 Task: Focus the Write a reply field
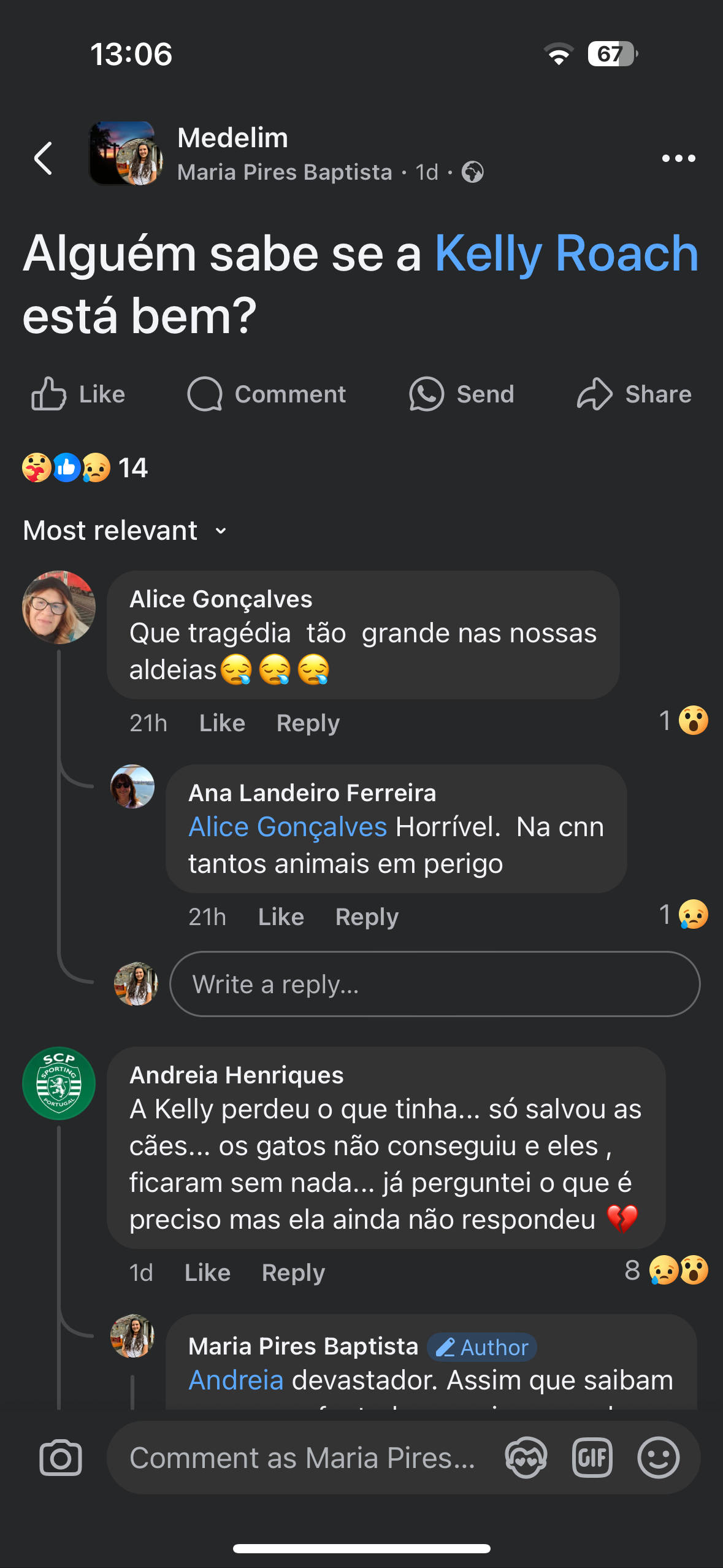tap(434, 984)
